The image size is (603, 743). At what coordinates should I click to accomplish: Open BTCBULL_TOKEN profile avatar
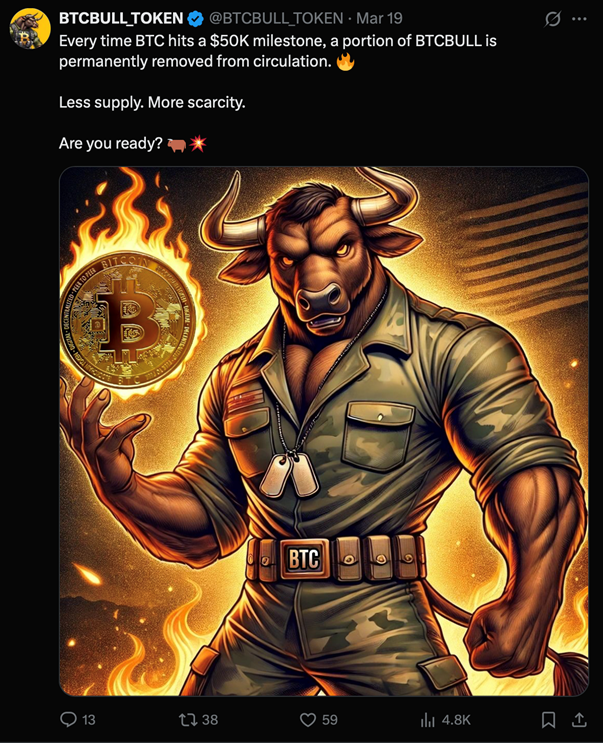[x=30, y=31]
